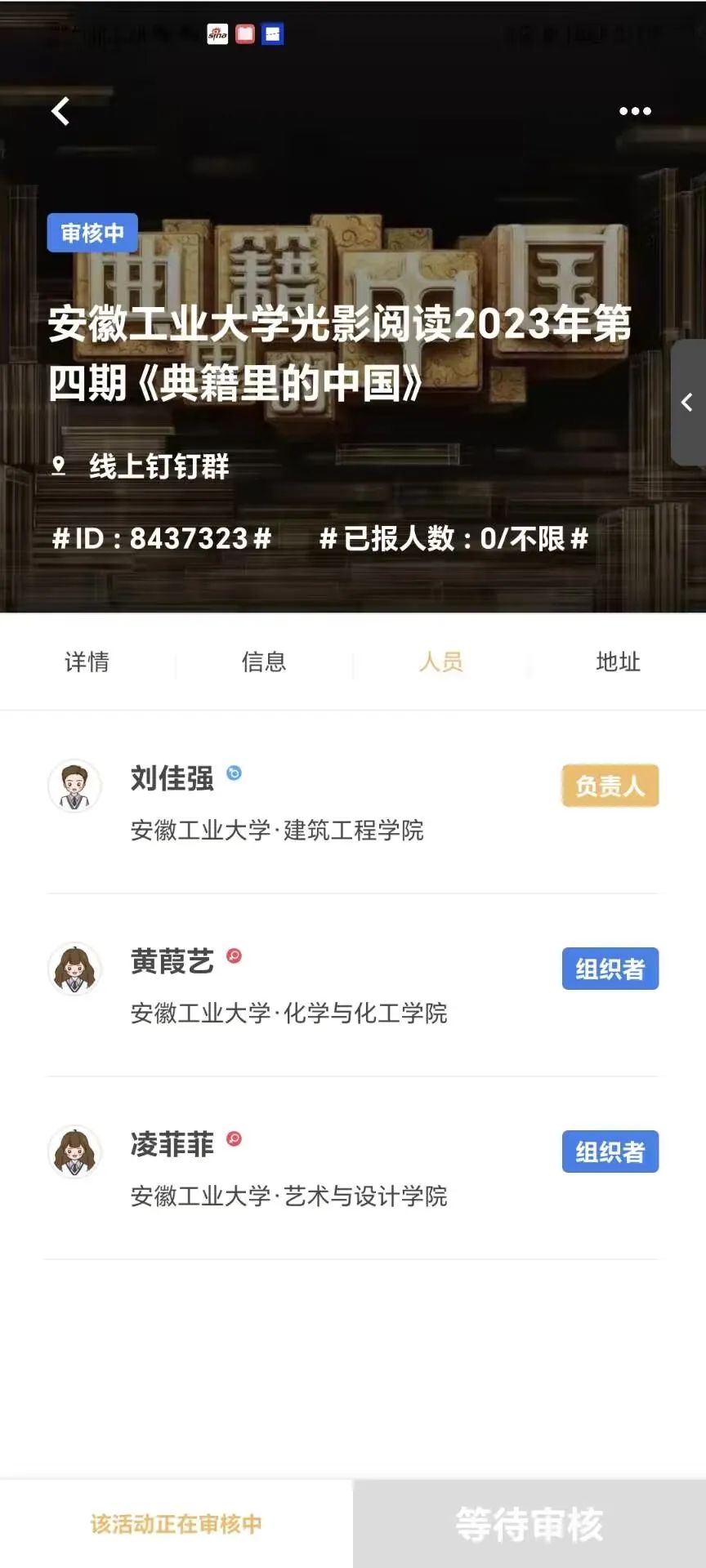This screenshot has width=706, height=1568.
Task: Switch to the 地址 tab
Action: (618, 661)
